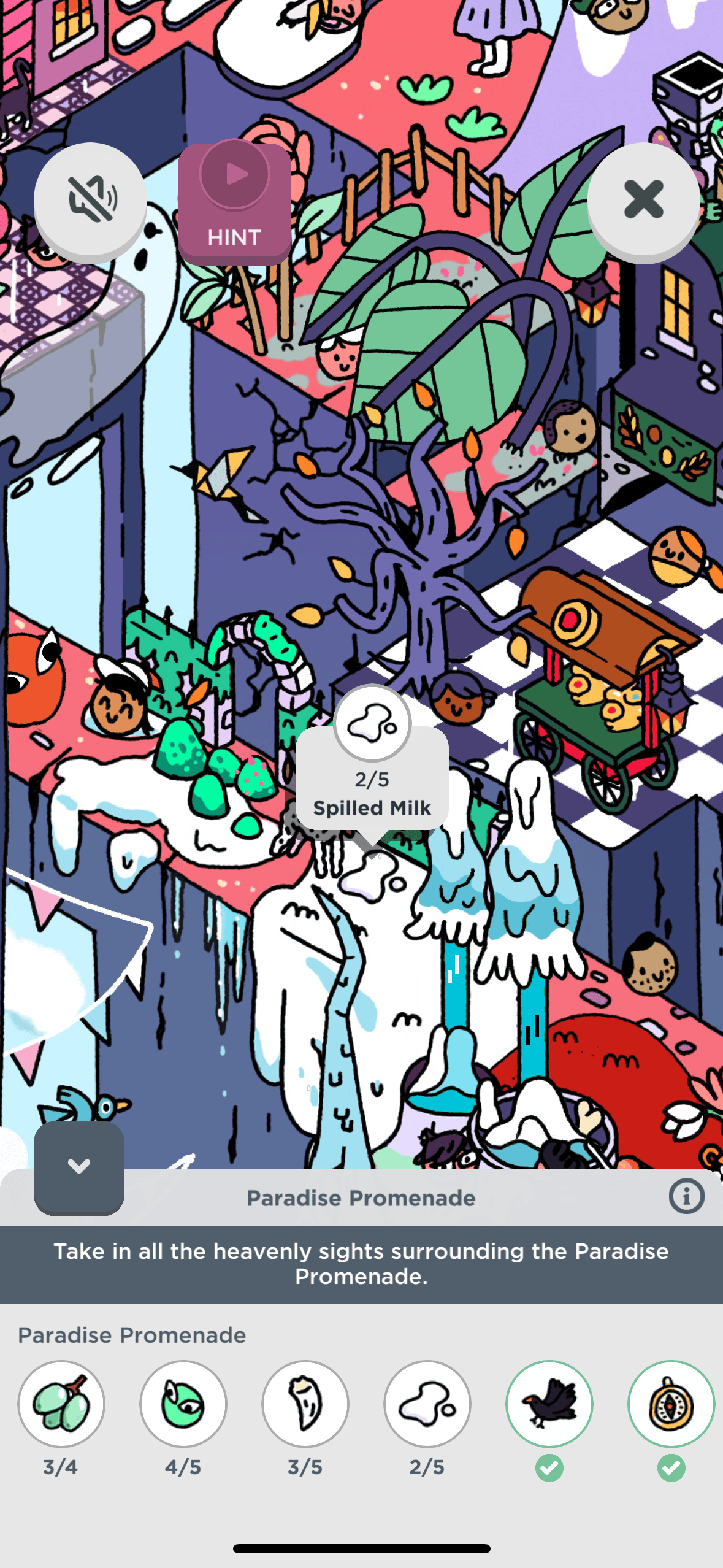The width and height of the screenshot is (723, 1568).
Task: Unmute the game sound
Action: (x=90, y=200)
